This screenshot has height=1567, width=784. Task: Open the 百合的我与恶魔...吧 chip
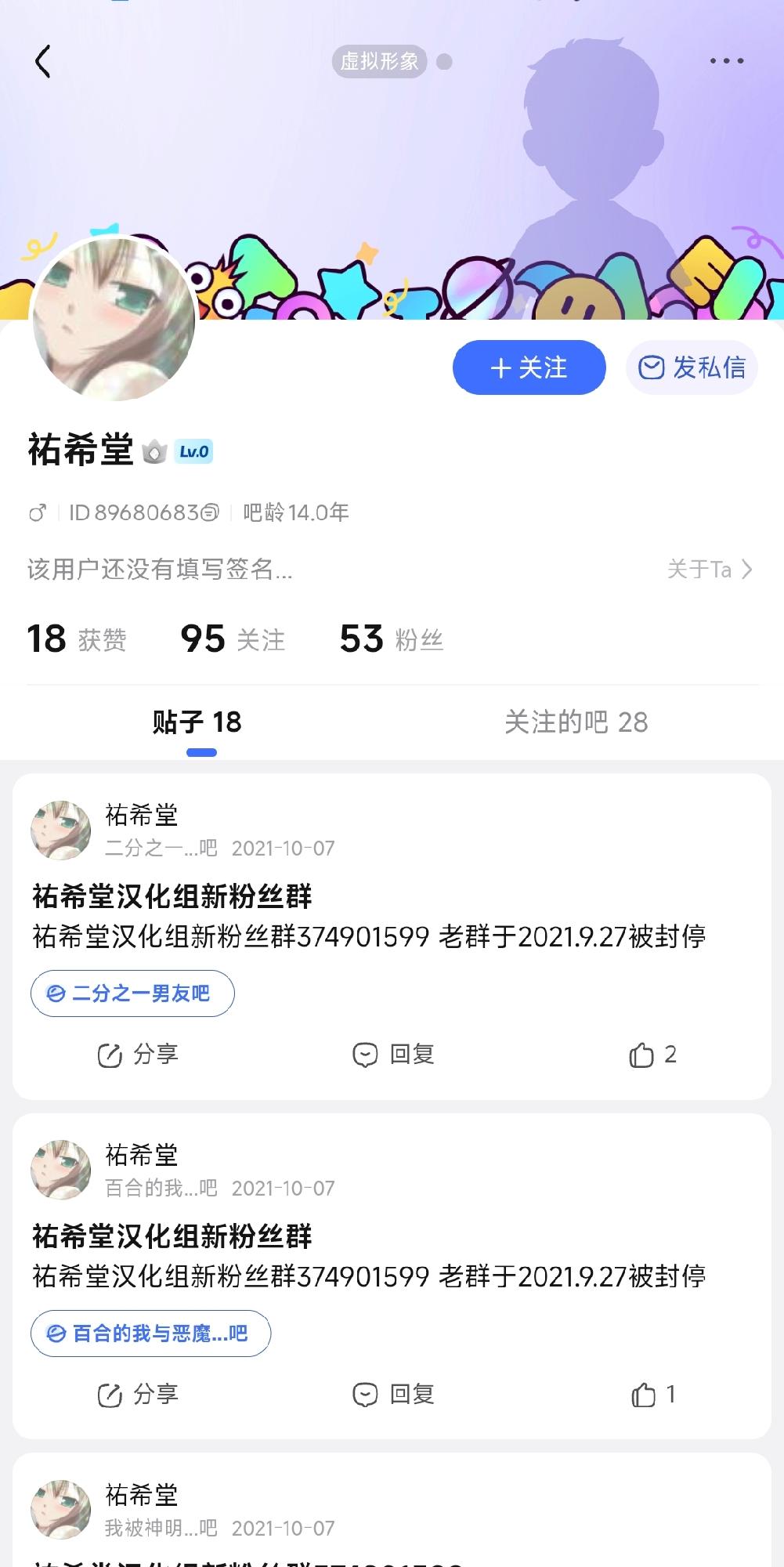(x=150, y=1334)
